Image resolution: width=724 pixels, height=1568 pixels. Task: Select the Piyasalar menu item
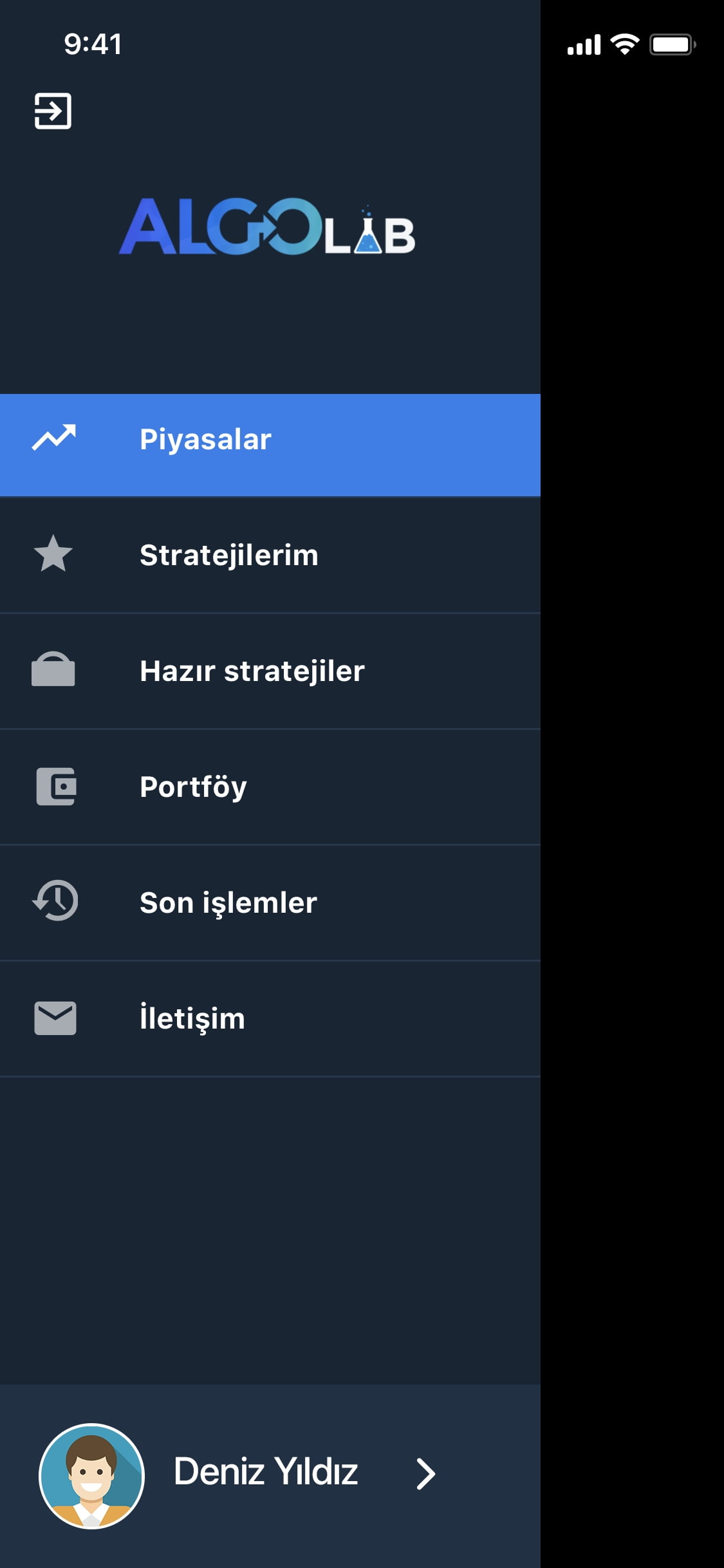206,438
